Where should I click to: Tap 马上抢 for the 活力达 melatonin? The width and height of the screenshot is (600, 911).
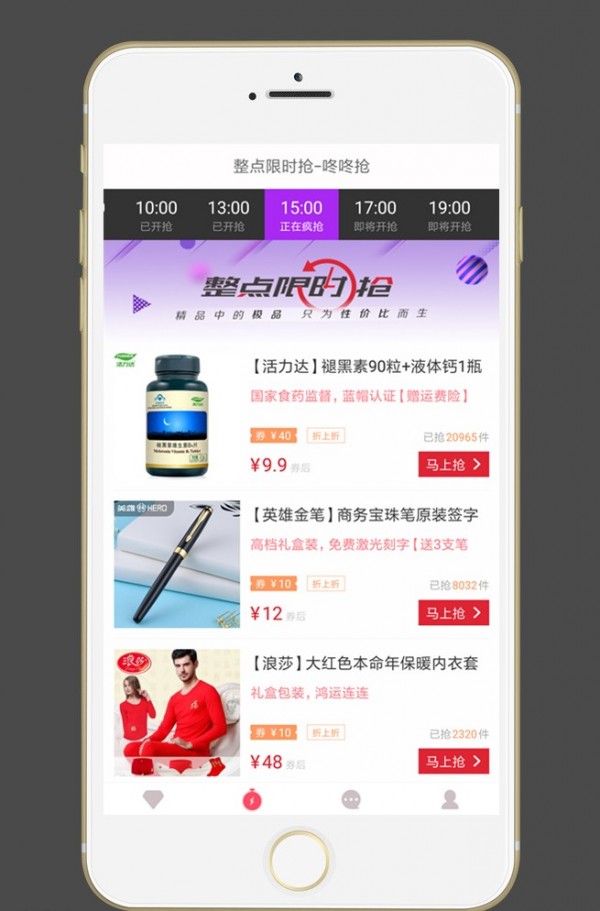pyautogui.click(x=453, y=464)
